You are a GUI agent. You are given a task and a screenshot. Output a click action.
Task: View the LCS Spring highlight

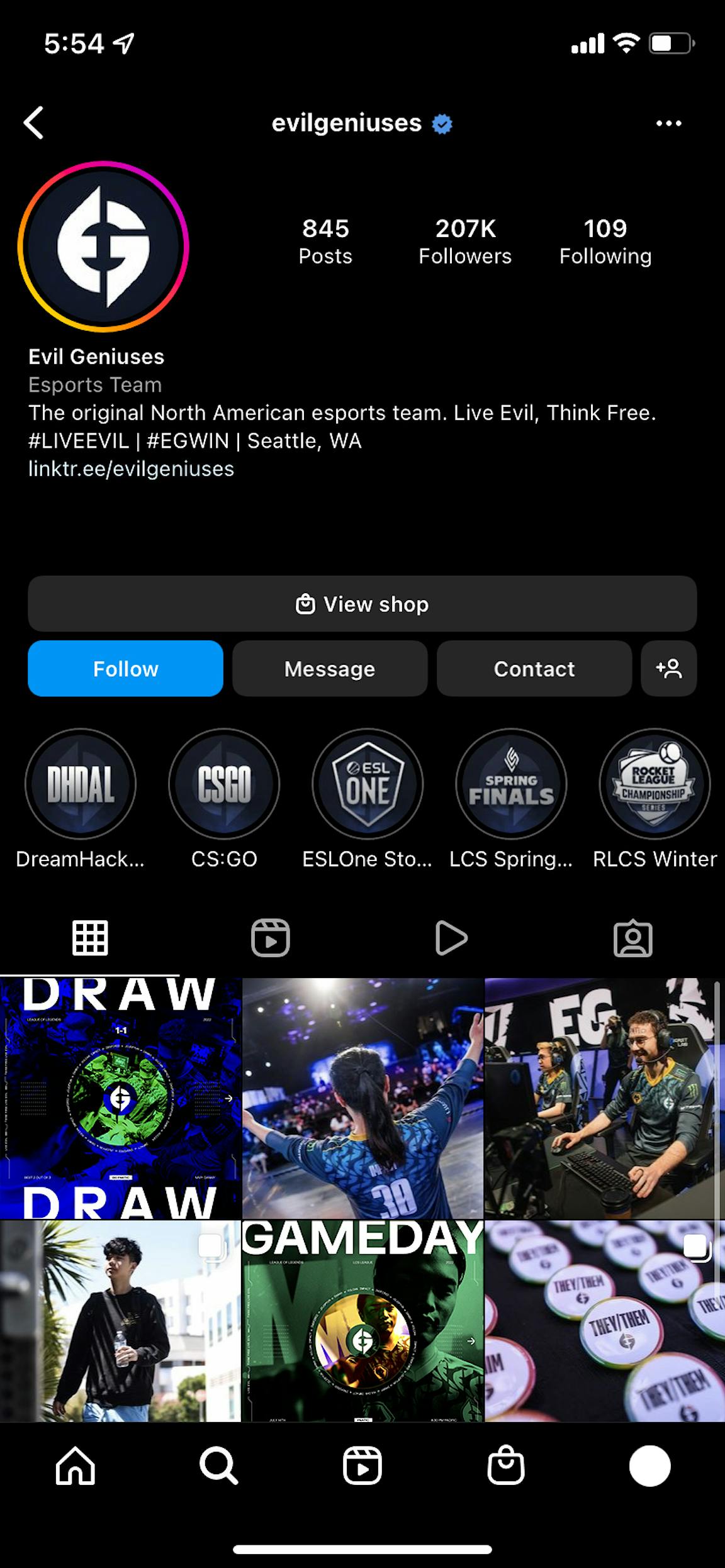coord(511,784)
